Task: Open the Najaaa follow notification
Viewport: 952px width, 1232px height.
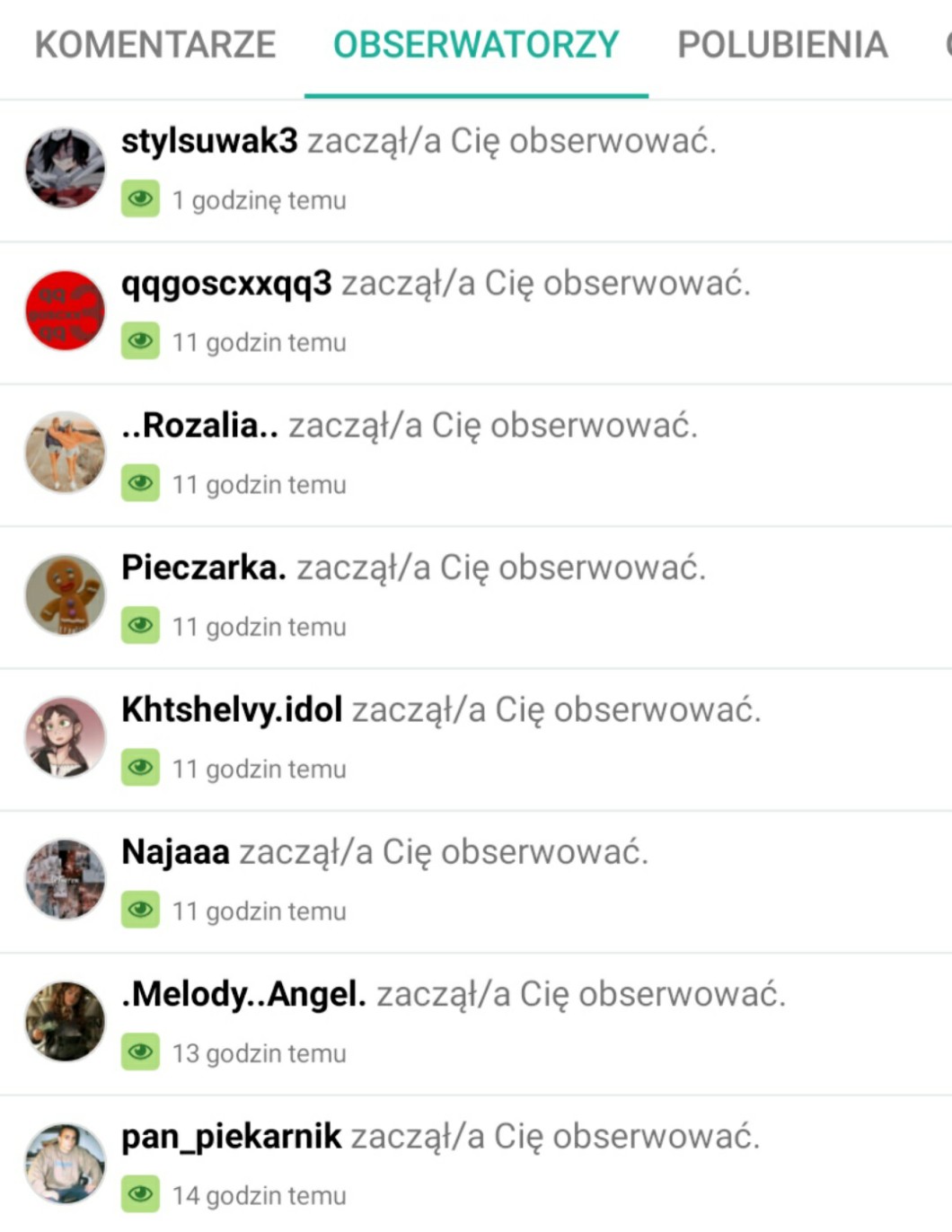Action: (476, 880)
